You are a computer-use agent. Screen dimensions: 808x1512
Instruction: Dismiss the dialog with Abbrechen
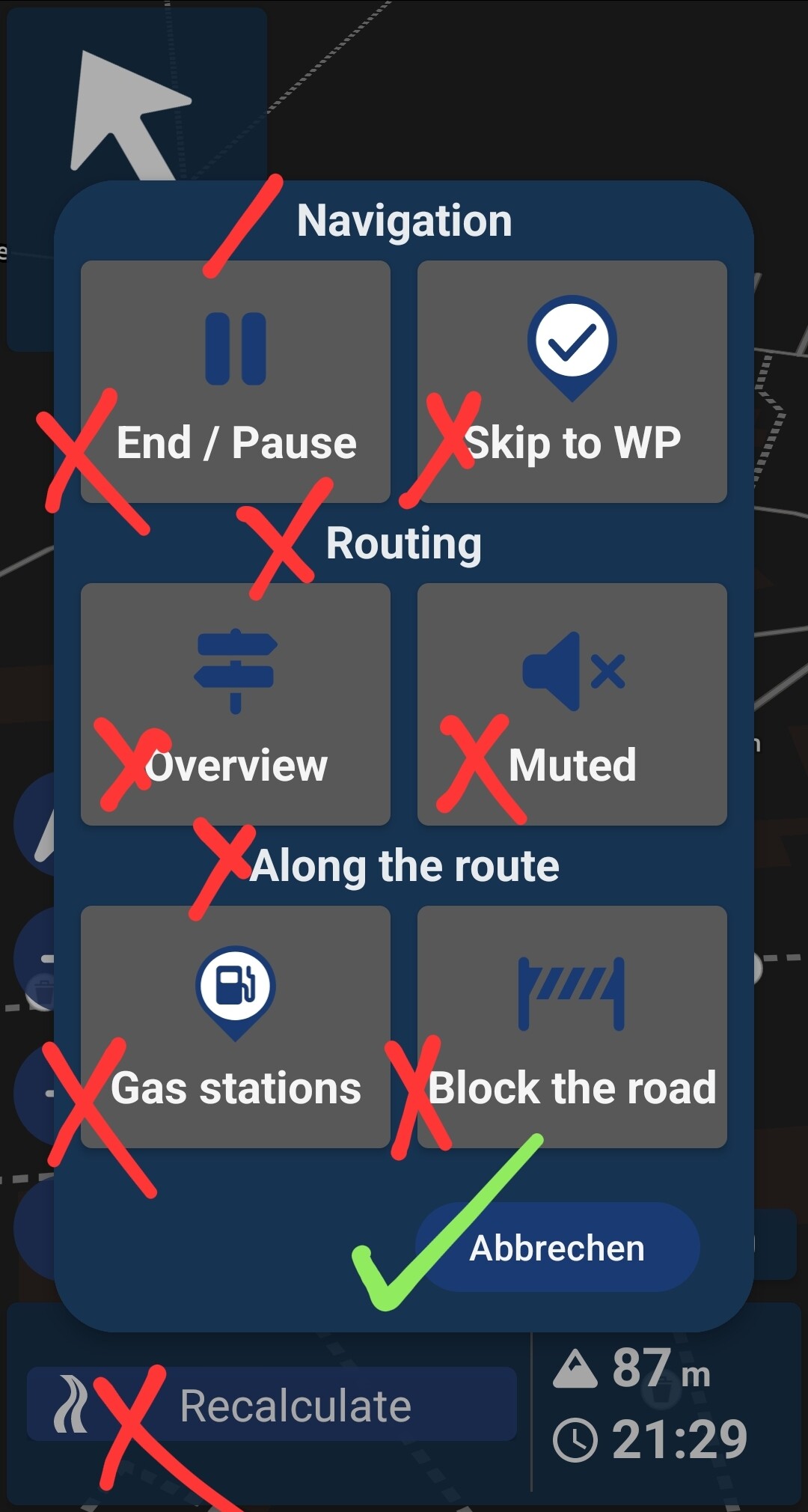[x=557, y=1248]
